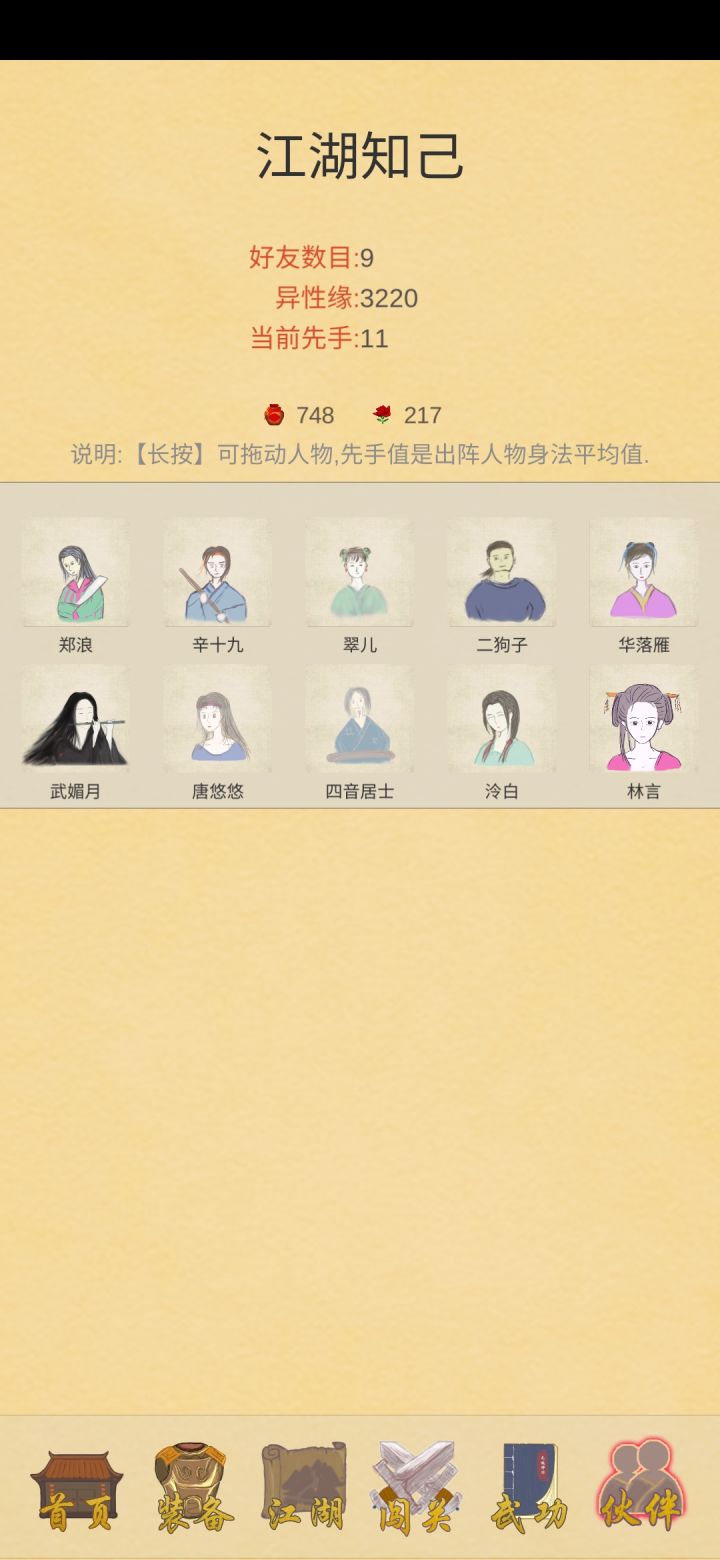This screenshot has width=720, height=1560.
Task: Open 武媚月's flute-playing portrait
Action: click(75, 718)
